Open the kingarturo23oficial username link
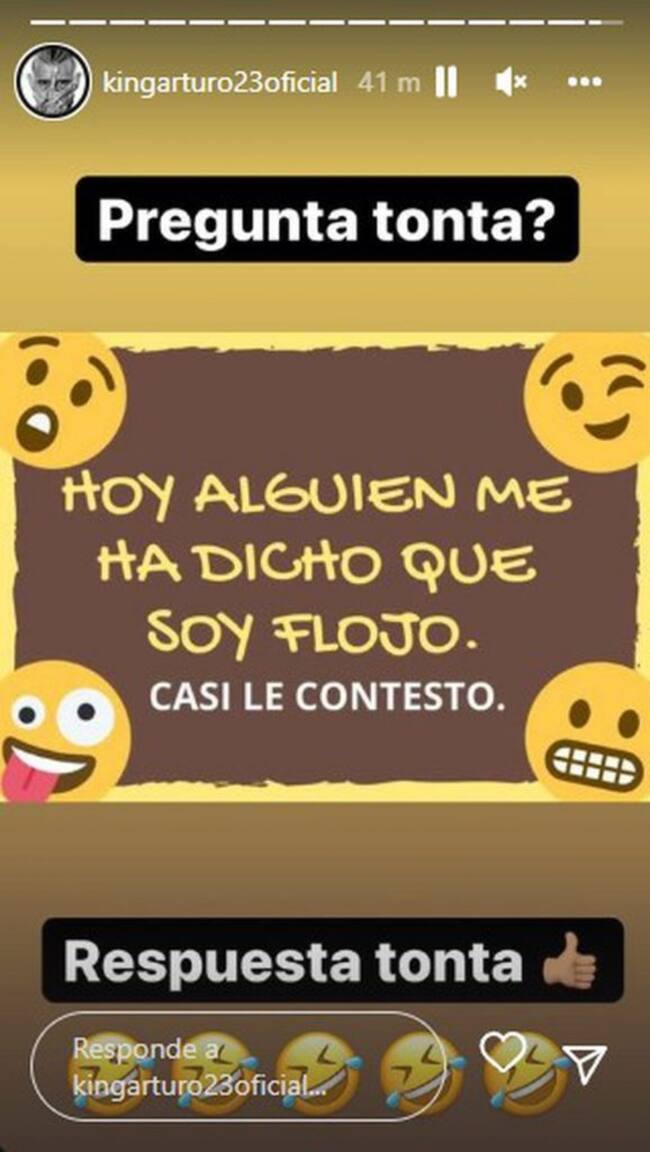 click(x=219, y=82)
